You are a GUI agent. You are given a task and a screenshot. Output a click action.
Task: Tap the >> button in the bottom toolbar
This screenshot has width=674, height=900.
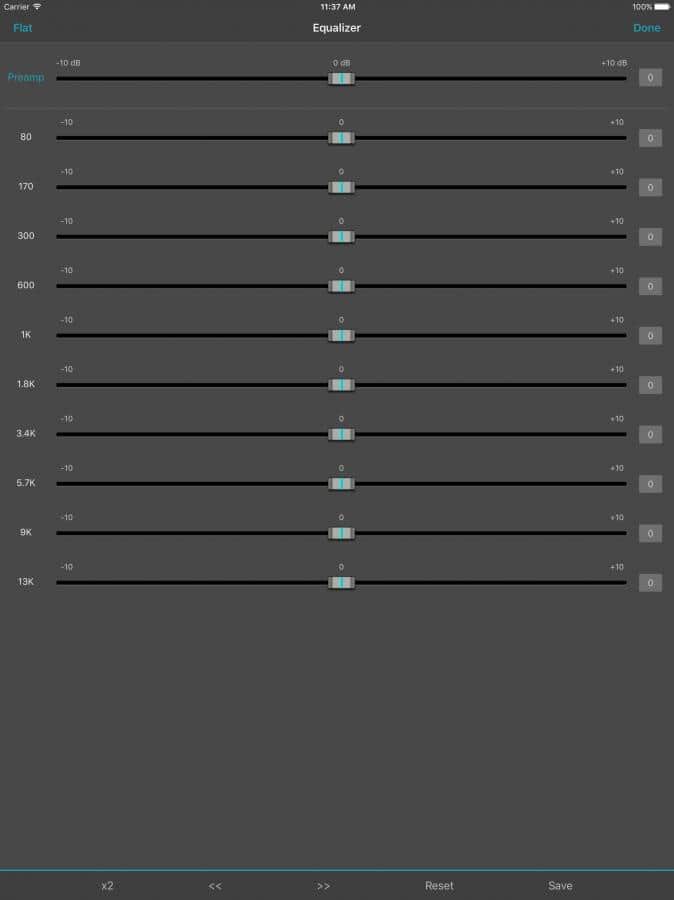[x=323, y=886]
